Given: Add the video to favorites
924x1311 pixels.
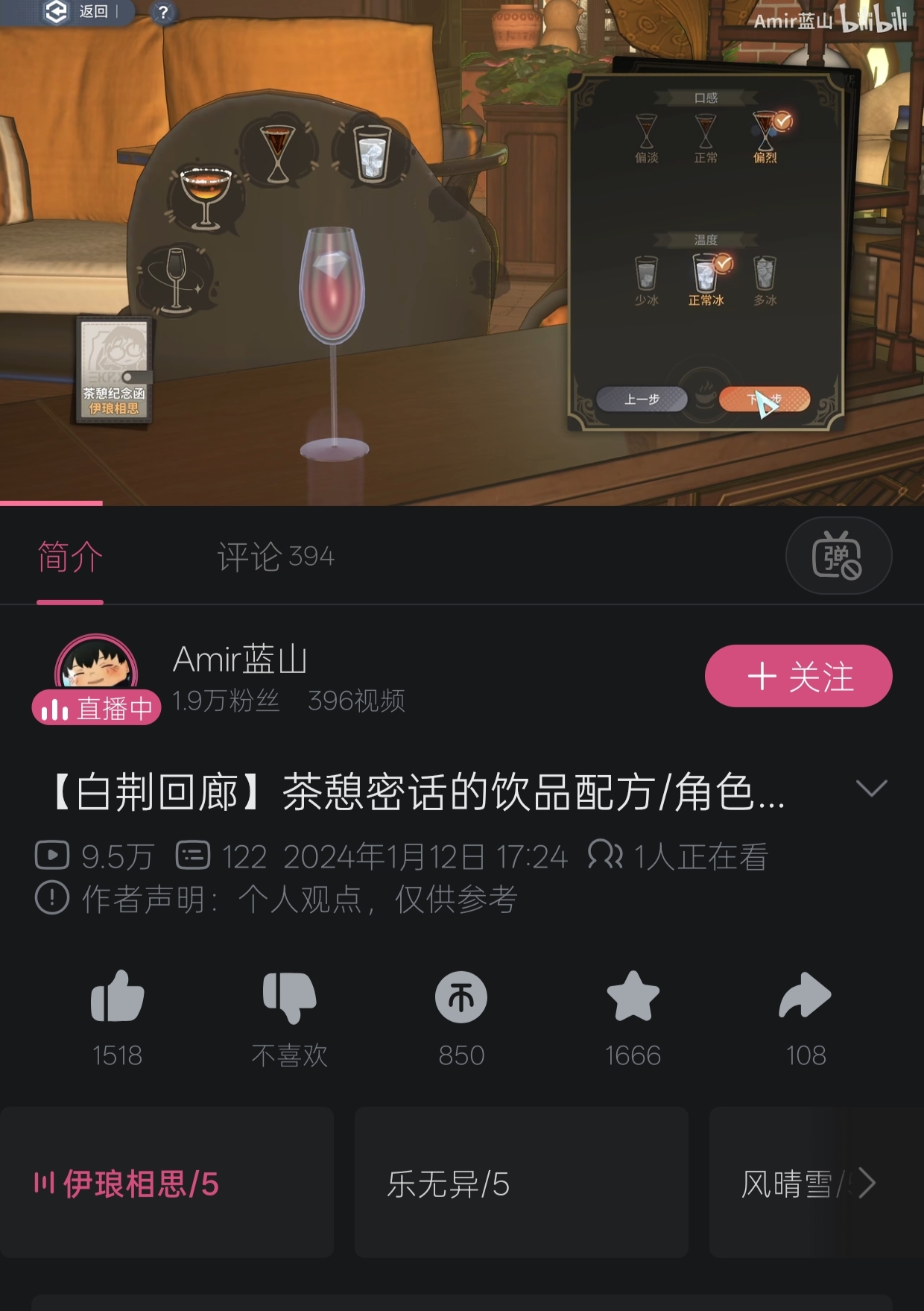Looking at the screenshot, I should tap(633, 996).
